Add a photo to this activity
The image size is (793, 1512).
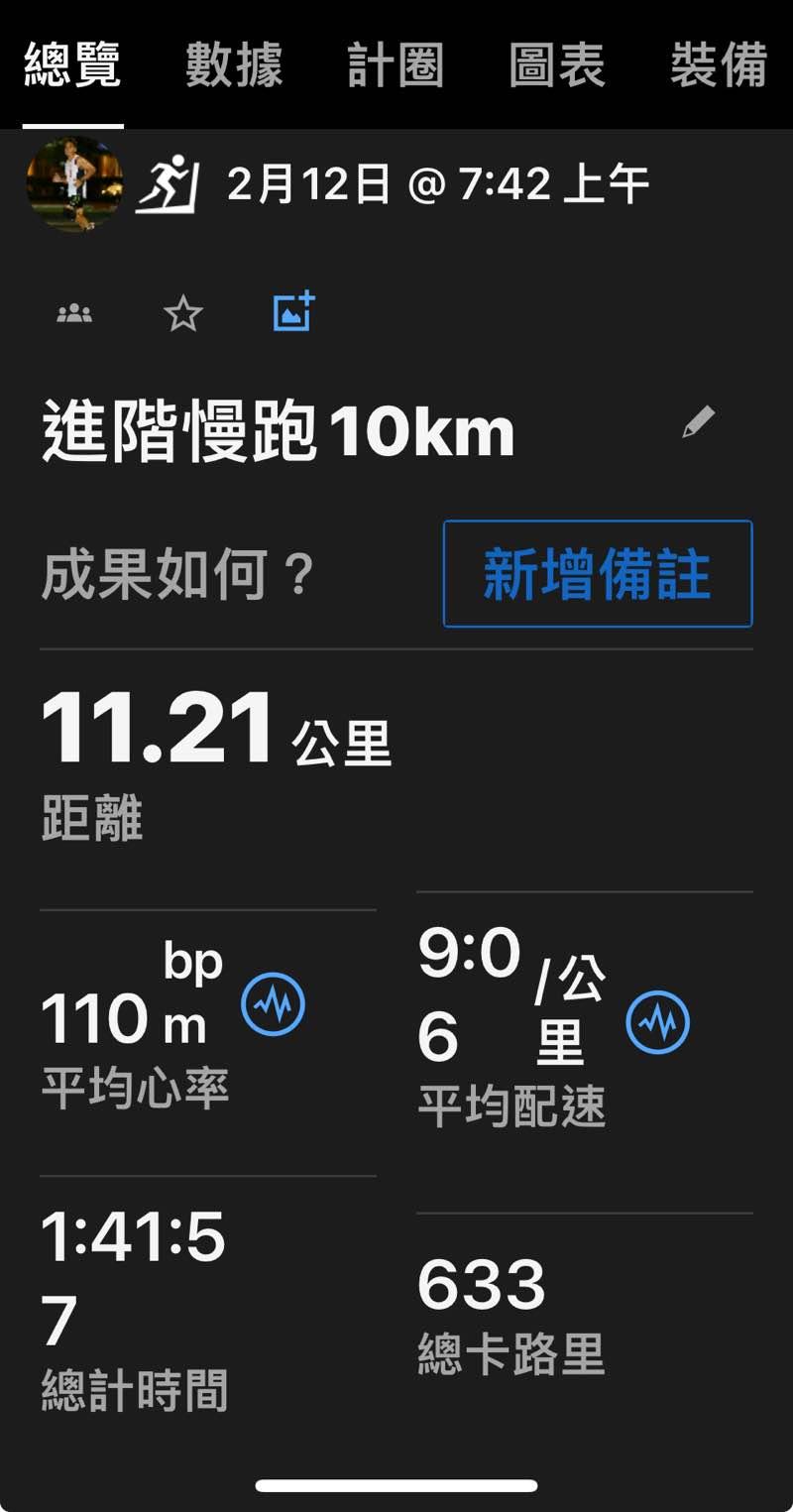(x=293, y=312)
